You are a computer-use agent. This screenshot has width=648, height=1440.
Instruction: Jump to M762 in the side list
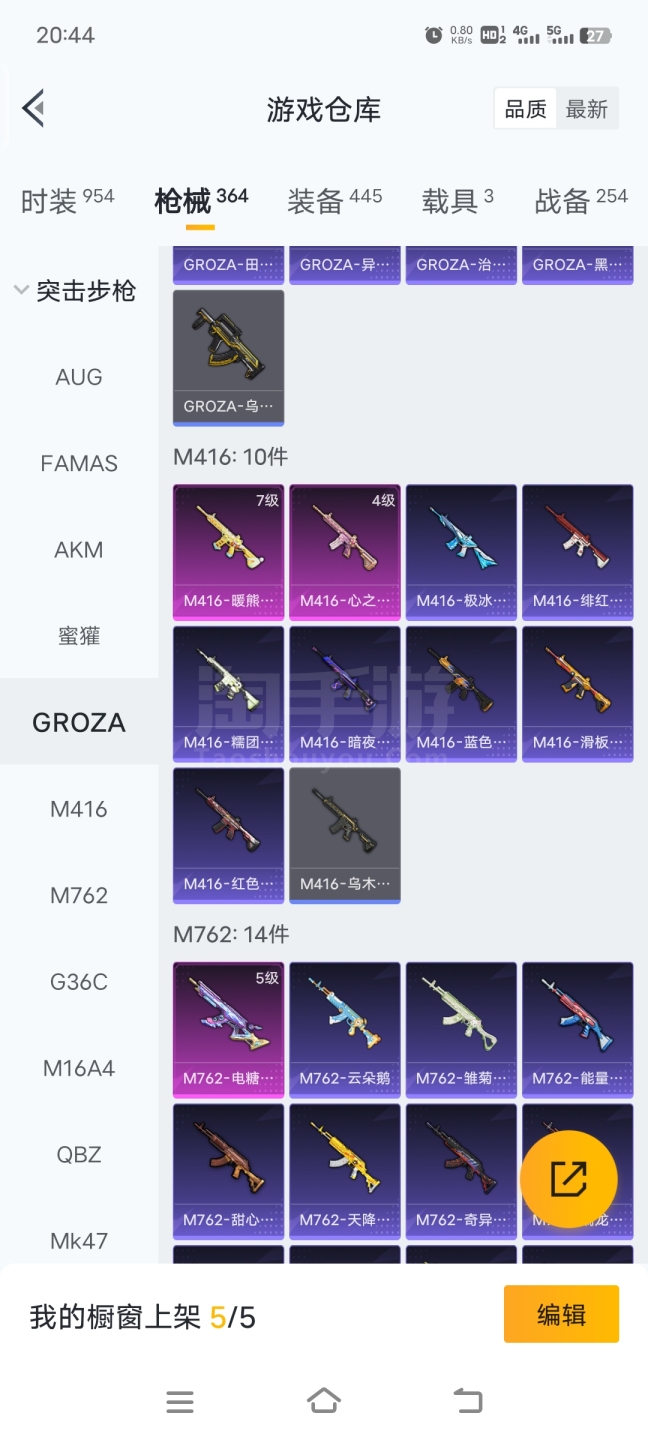(79, 895)
